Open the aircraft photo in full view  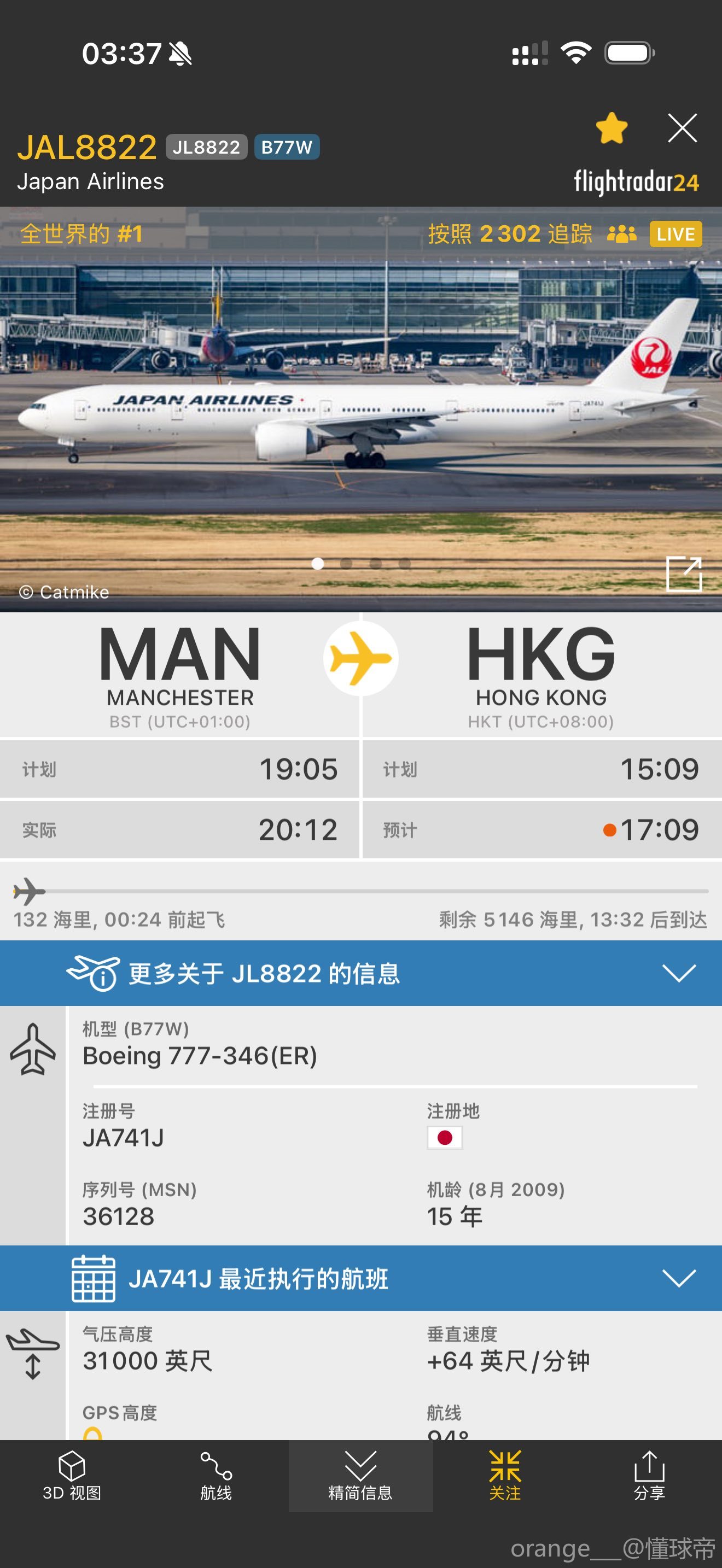coord(684,574)
